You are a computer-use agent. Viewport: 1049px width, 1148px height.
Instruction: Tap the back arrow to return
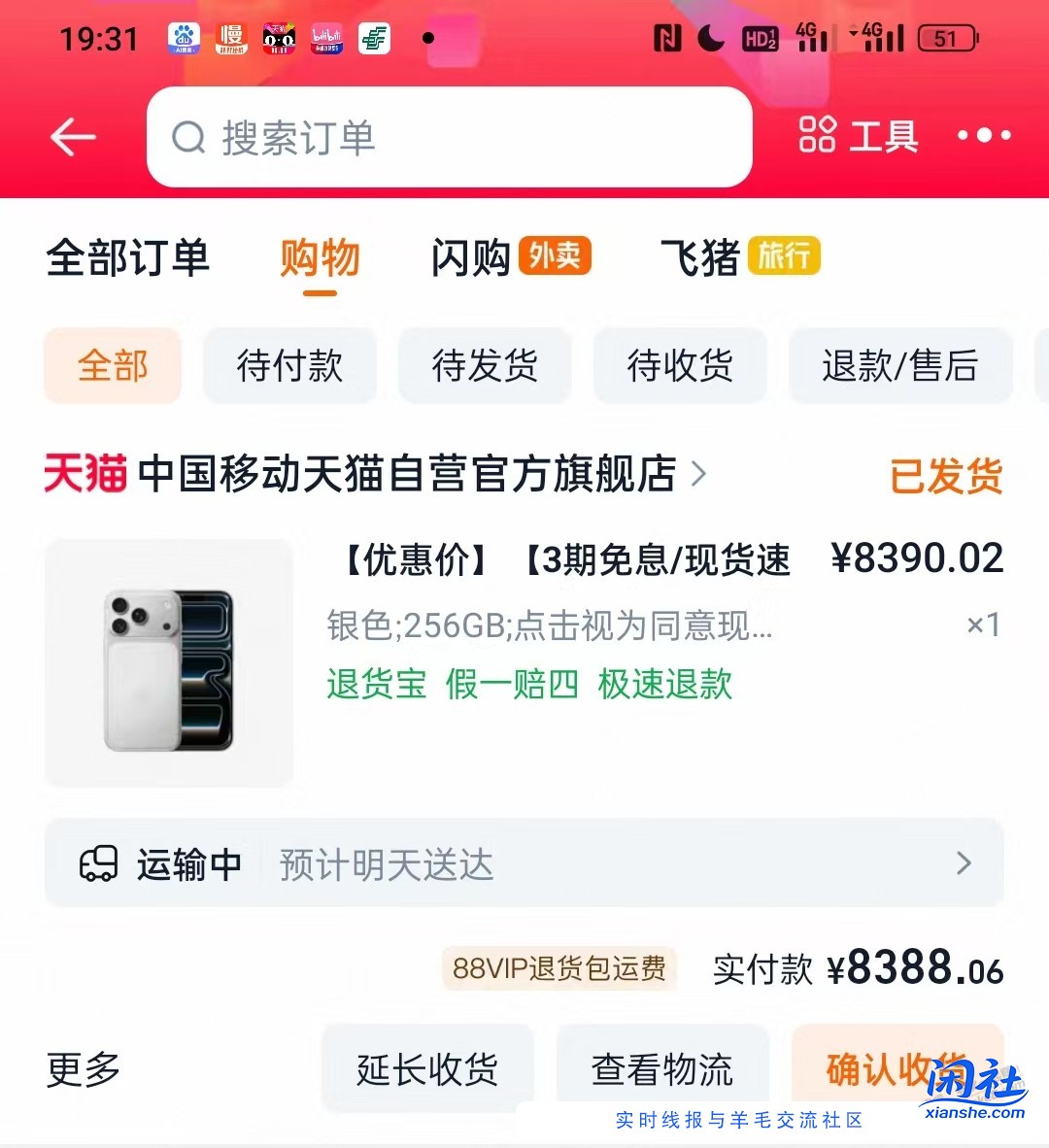[x=72, y=137]
